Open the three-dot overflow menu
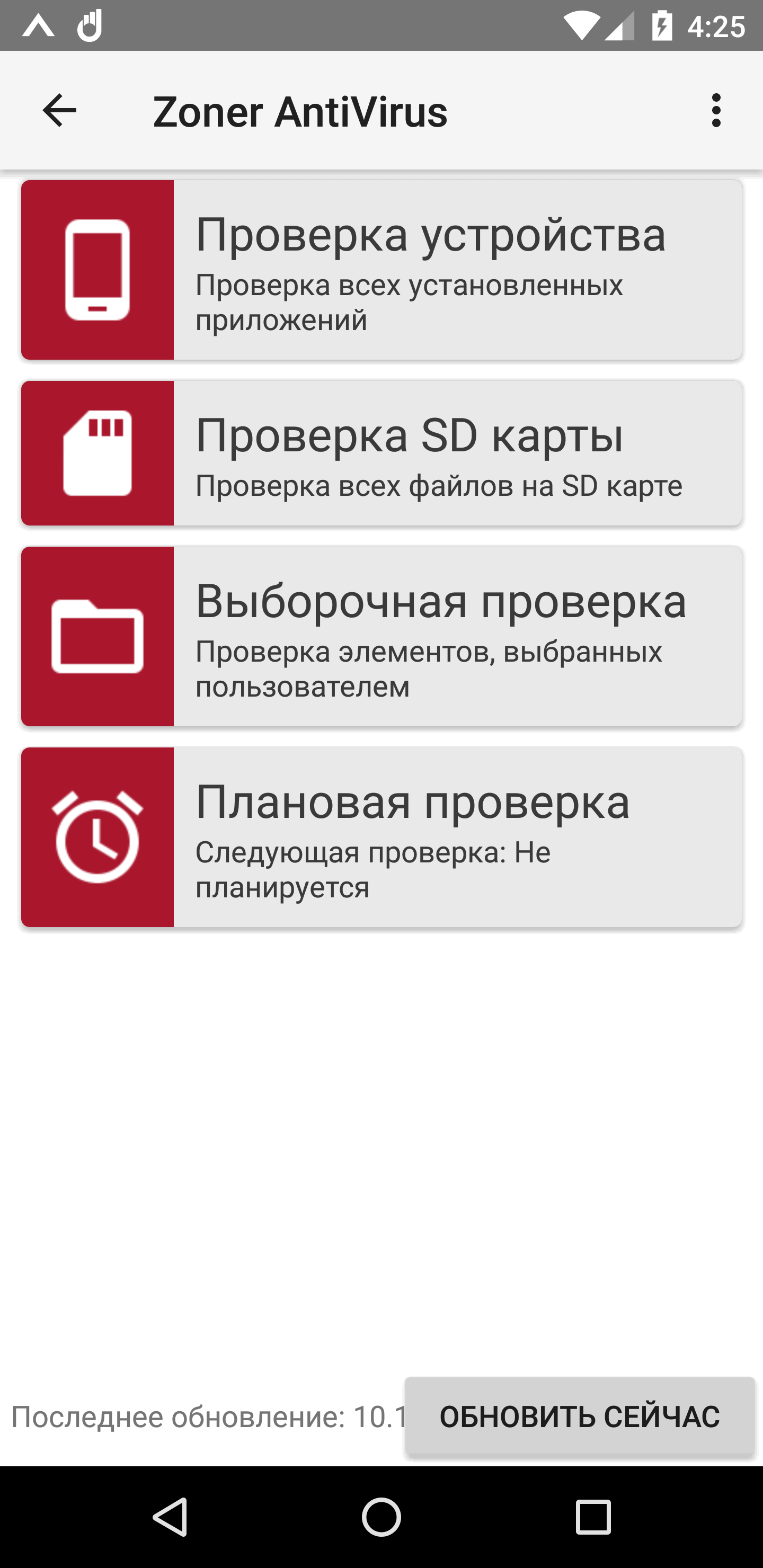763x1568 pixels. point(715,110)
